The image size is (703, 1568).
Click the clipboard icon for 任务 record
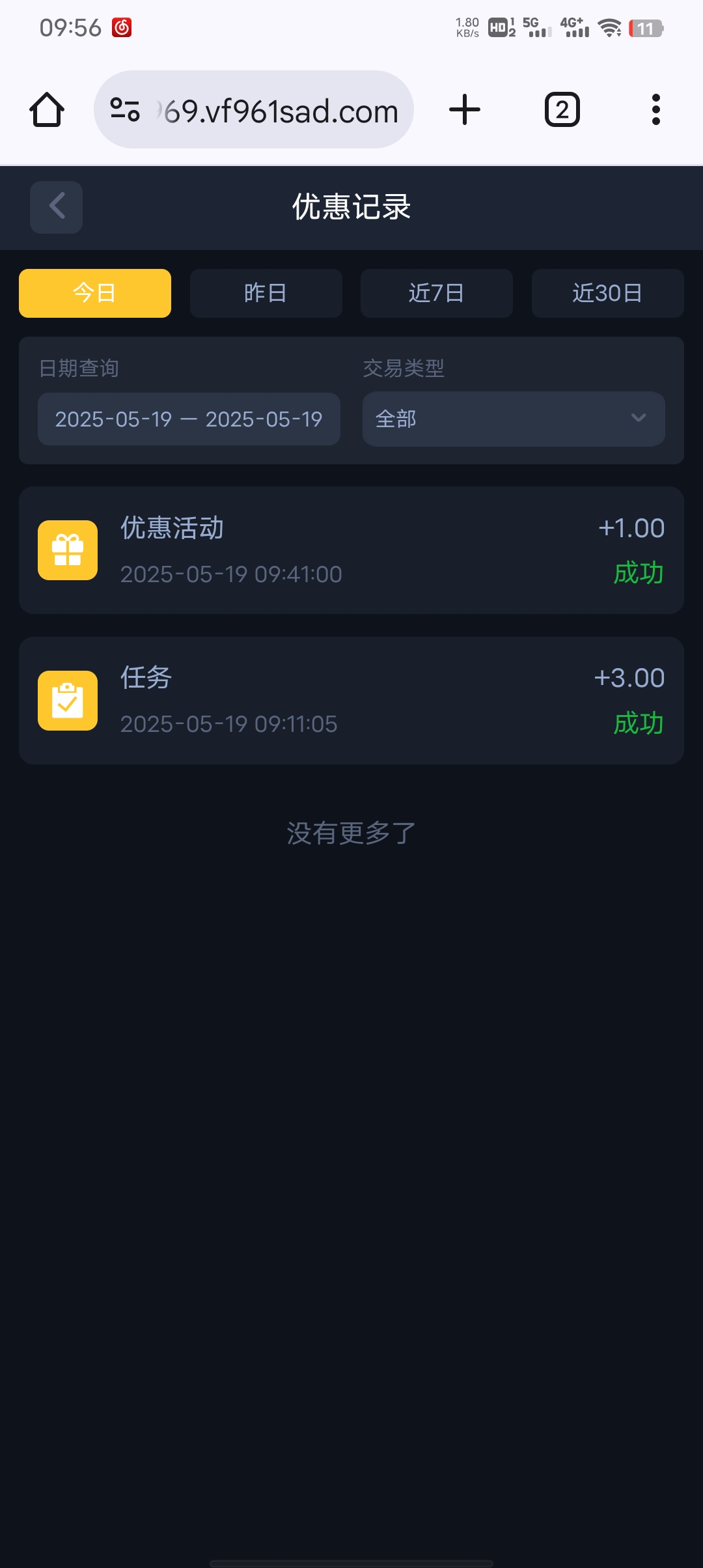68,701
